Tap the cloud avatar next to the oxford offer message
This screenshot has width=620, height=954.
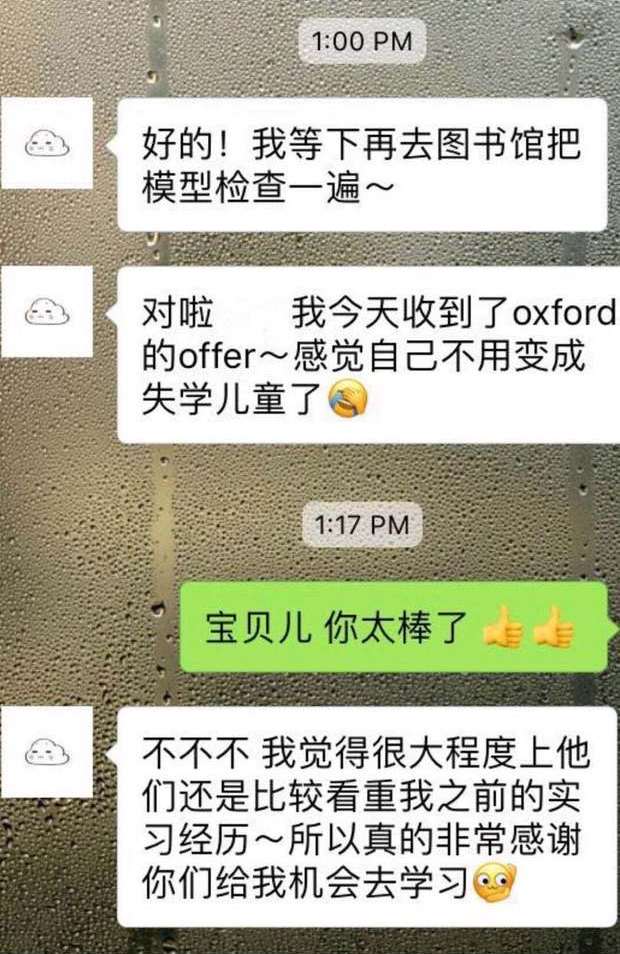47,312
